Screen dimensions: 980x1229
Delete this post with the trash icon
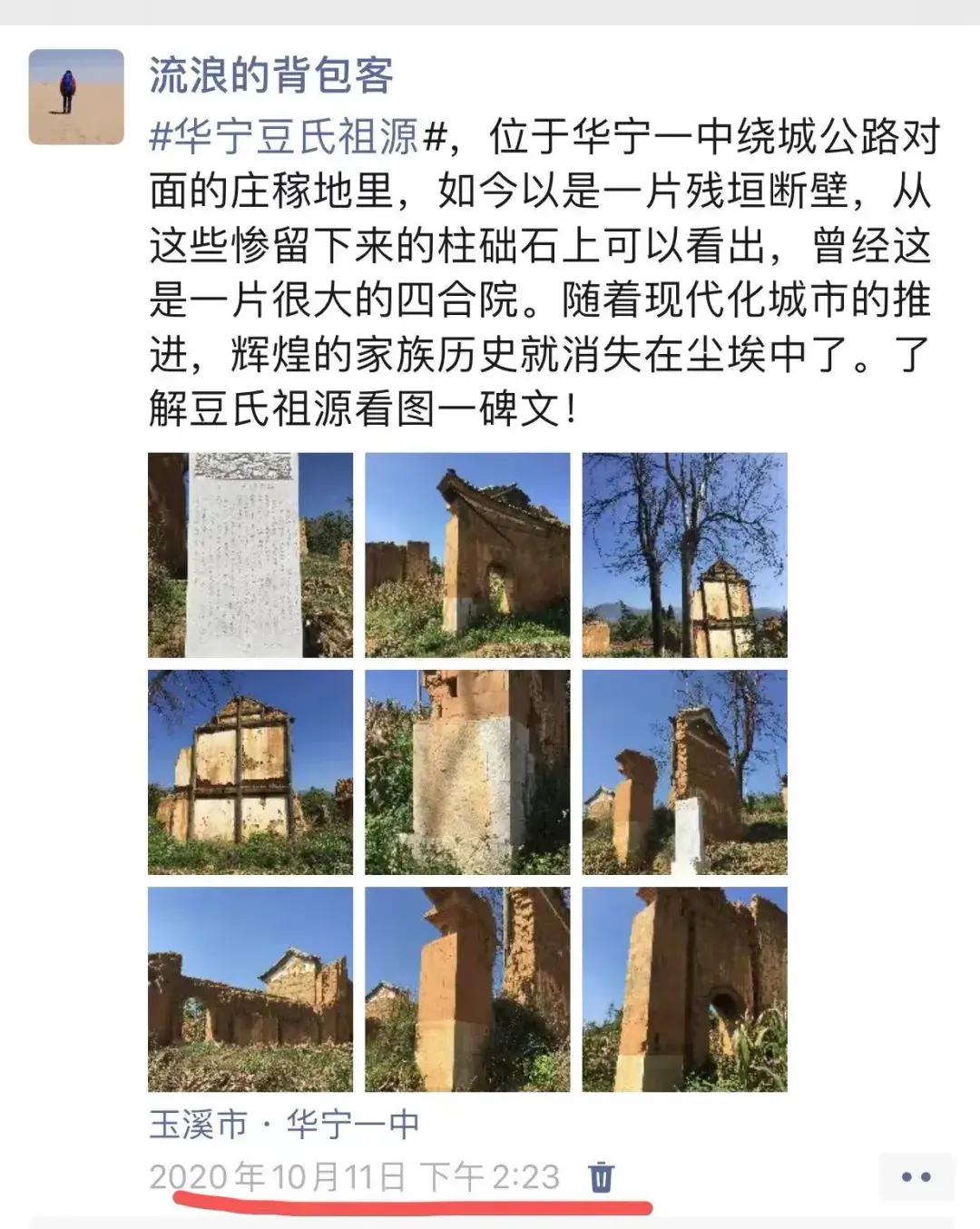pyautogui.click(x=601, y=1177)
